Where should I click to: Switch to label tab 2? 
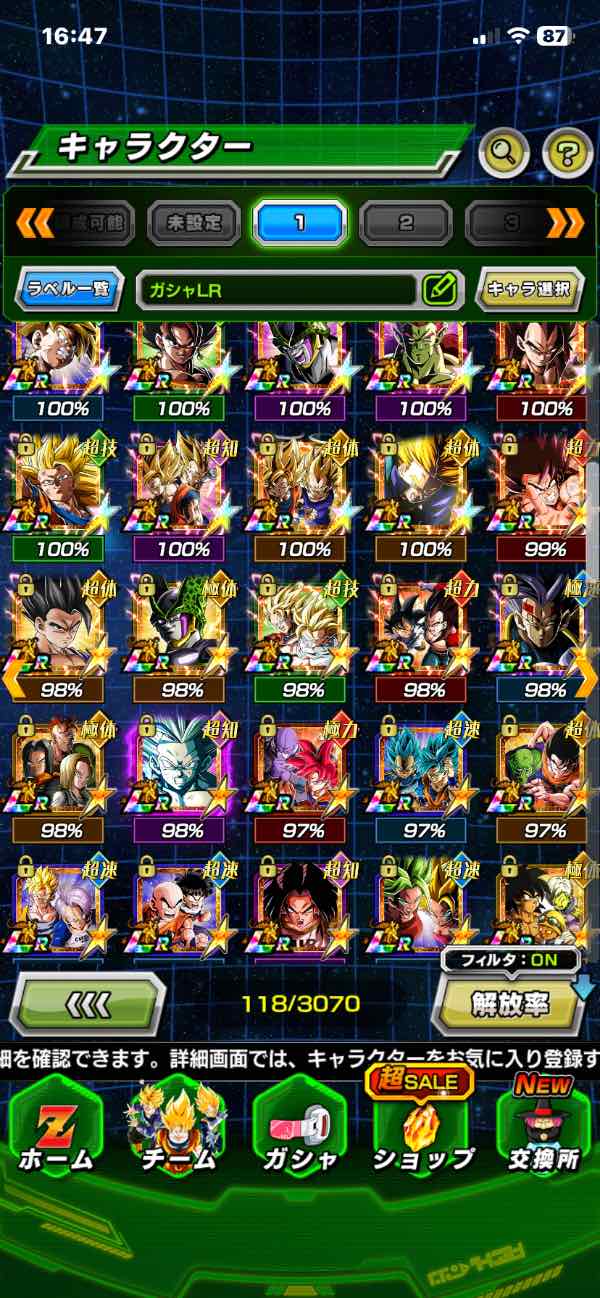(406, 222)
